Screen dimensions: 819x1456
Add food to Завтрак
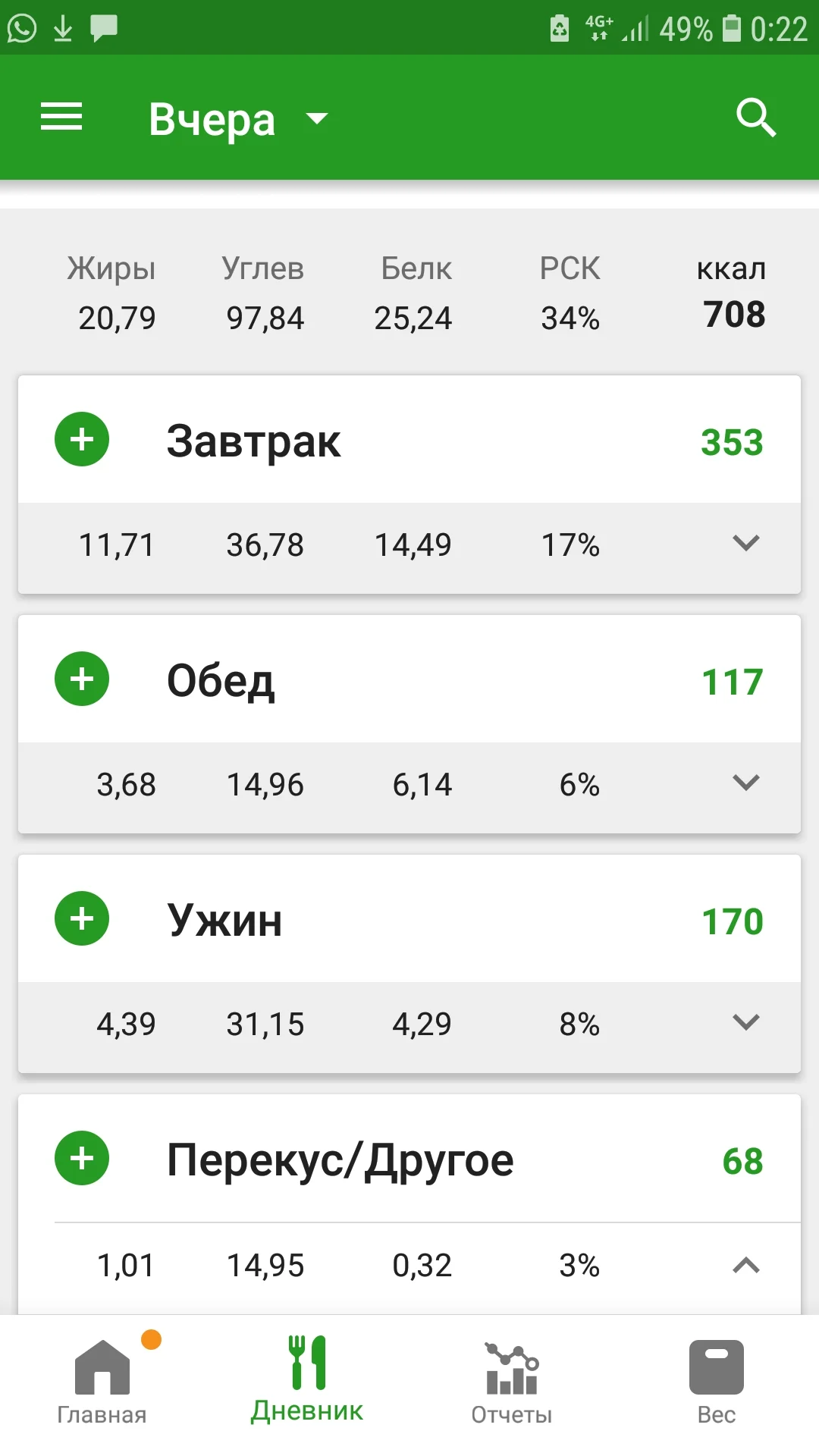click(82, 439)
